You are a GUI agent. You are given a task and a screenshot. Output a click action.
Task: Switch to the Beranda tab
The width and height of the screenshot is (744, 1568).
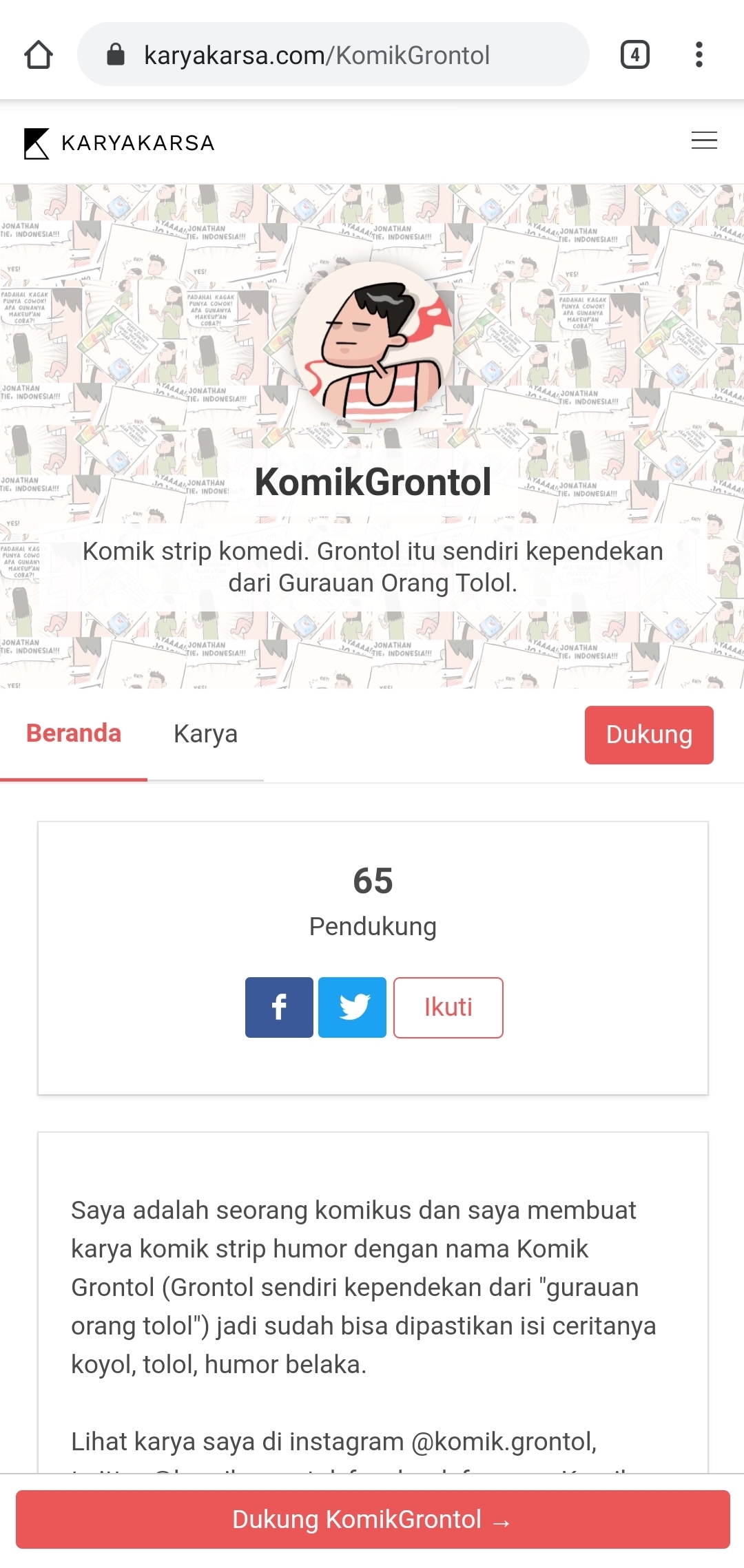(74, 734)
